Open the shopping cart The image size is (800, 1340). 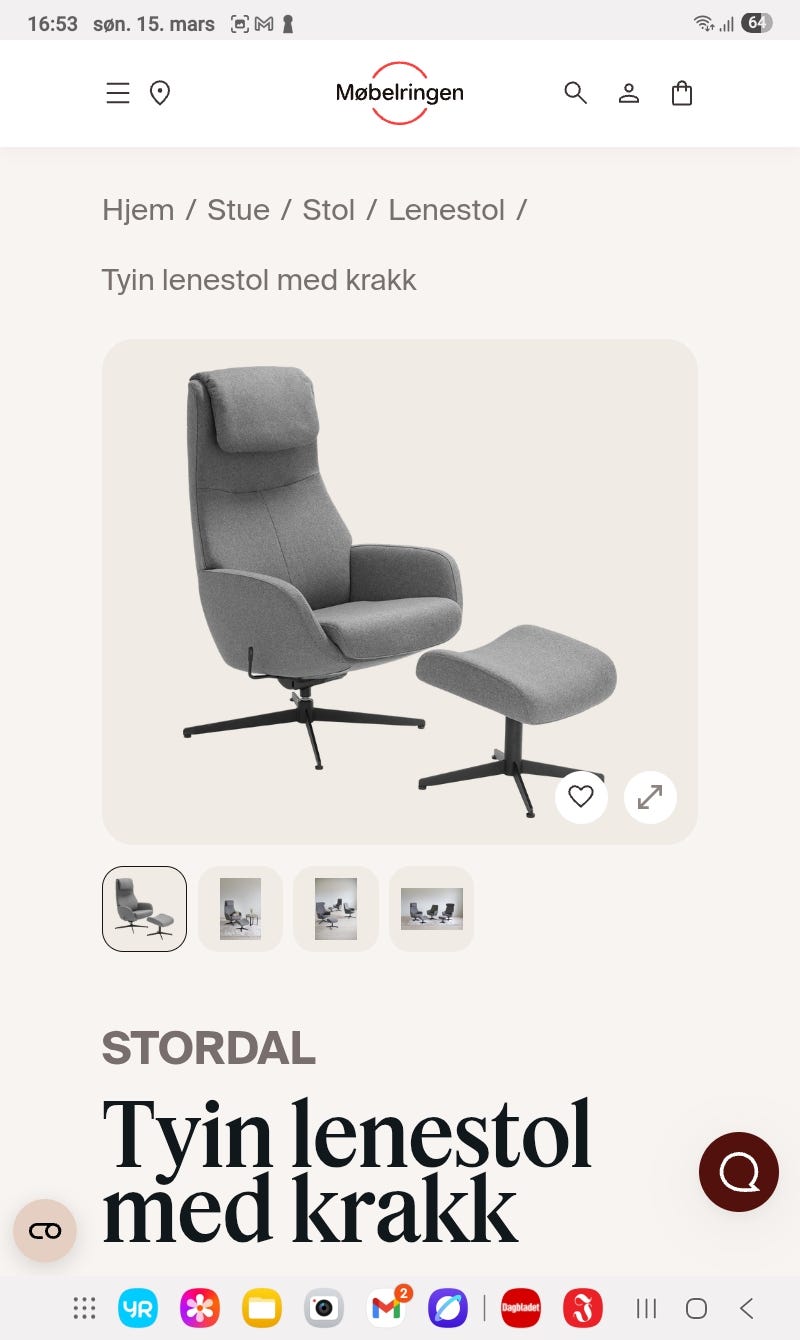coord(682,92)
